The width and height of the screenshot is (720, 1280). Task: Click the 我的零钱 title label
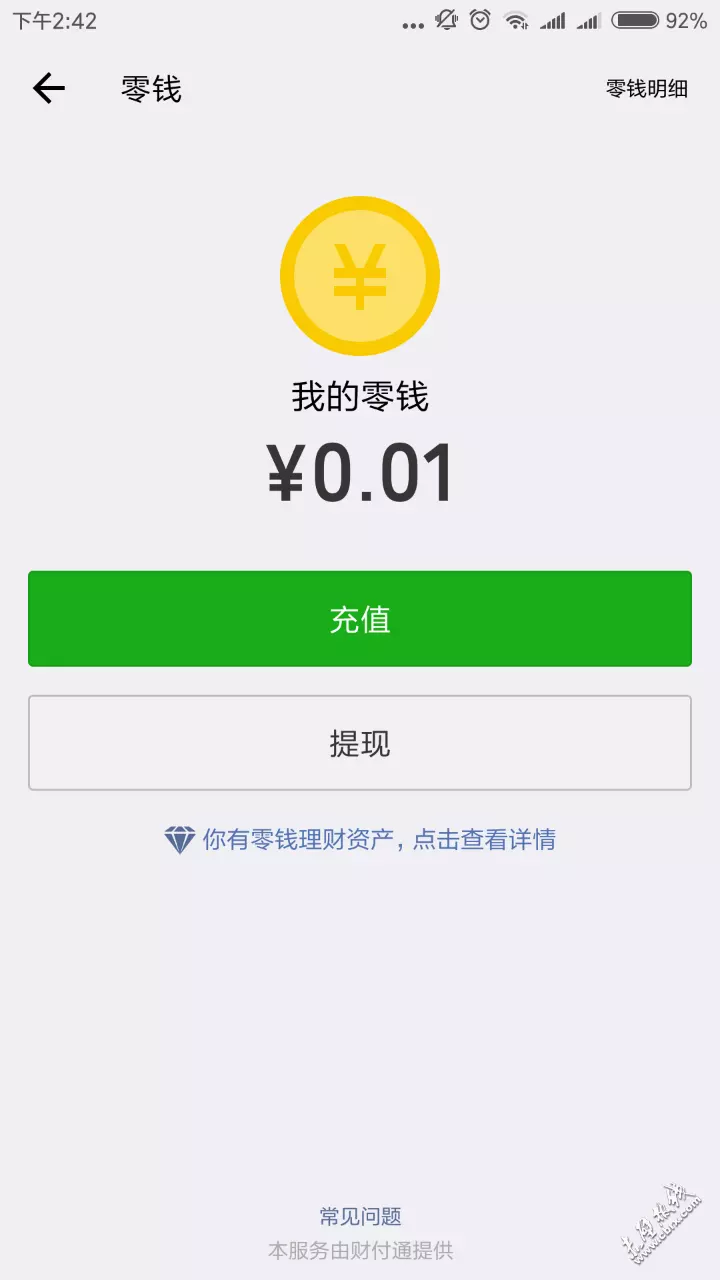(360, 396)
